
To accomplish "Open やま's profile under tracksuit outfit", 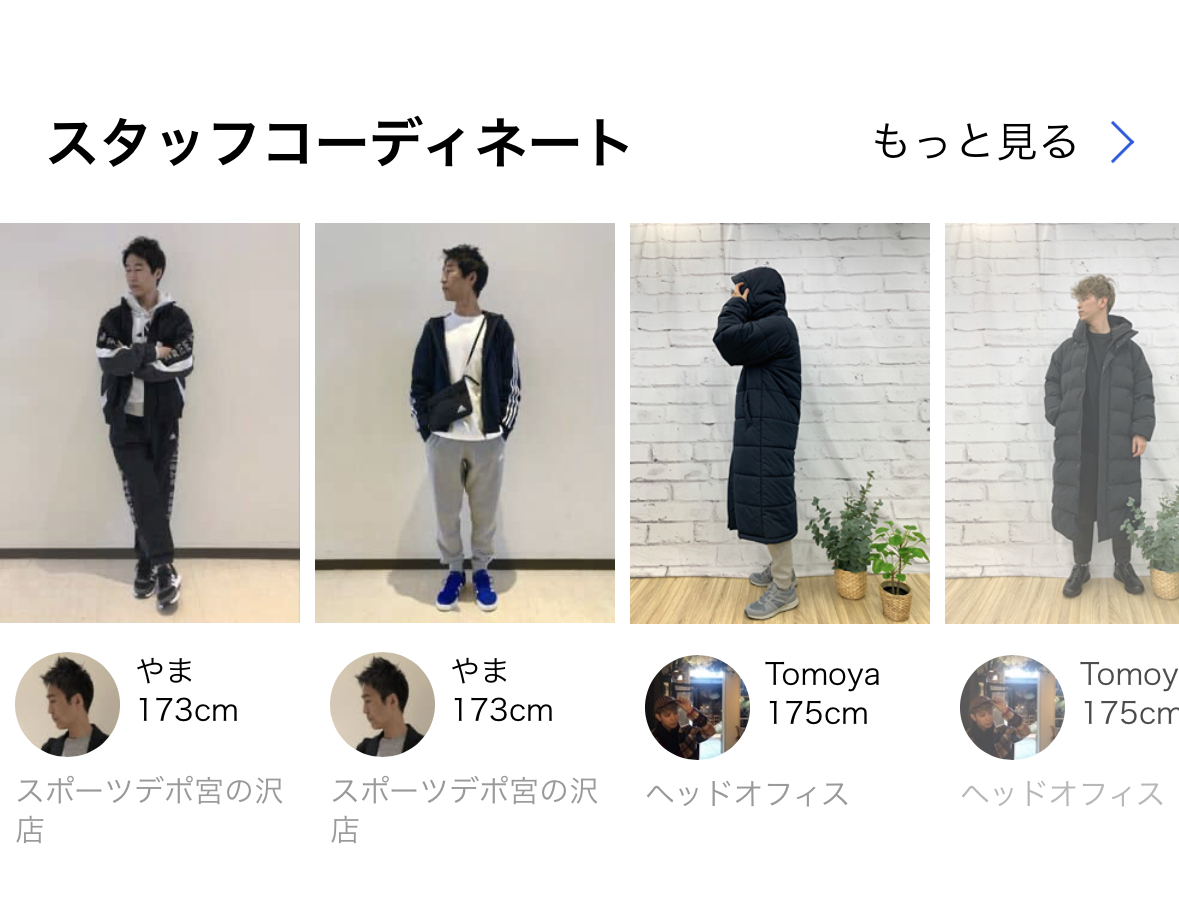I will (68, 704).
